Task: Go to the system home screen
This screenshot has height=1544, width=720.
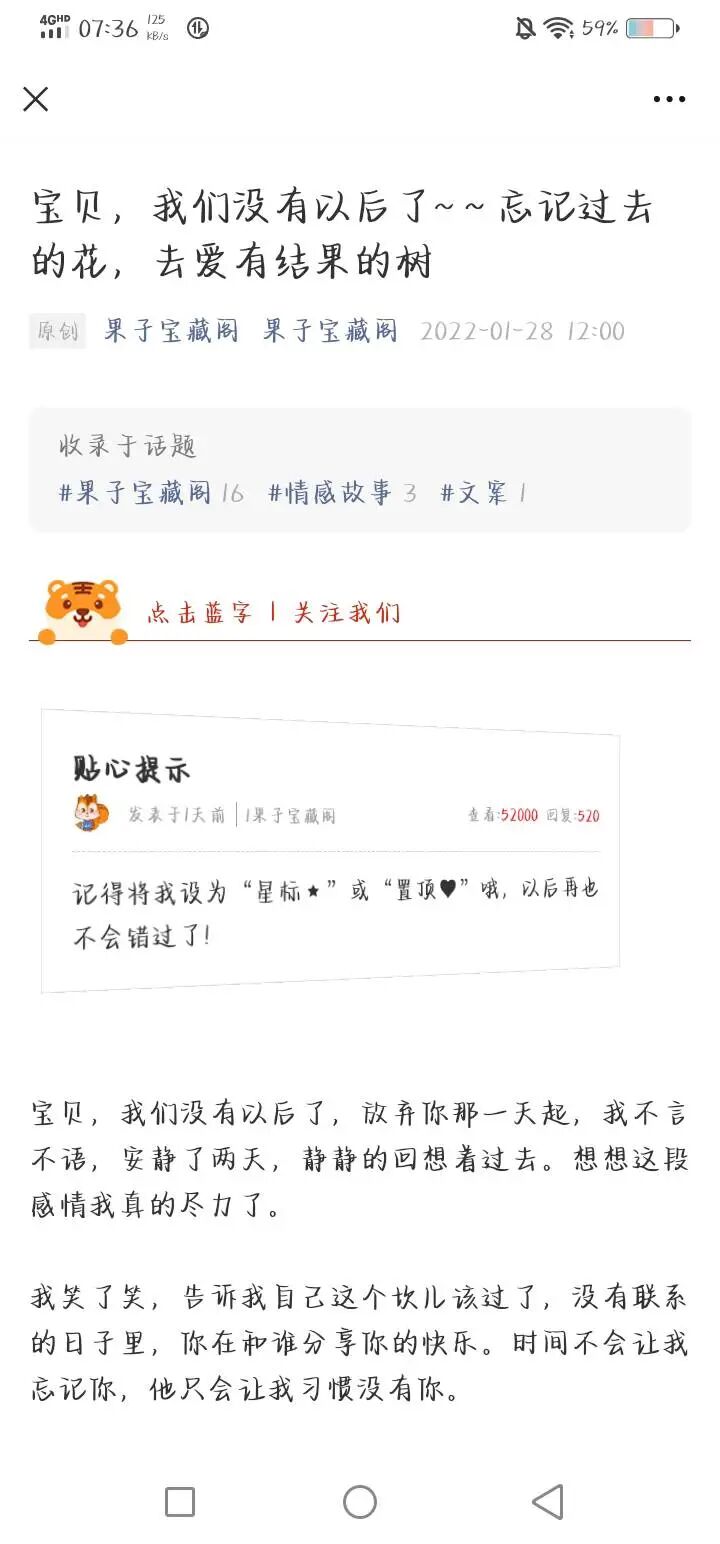Action: click(x=360, y=1502)
